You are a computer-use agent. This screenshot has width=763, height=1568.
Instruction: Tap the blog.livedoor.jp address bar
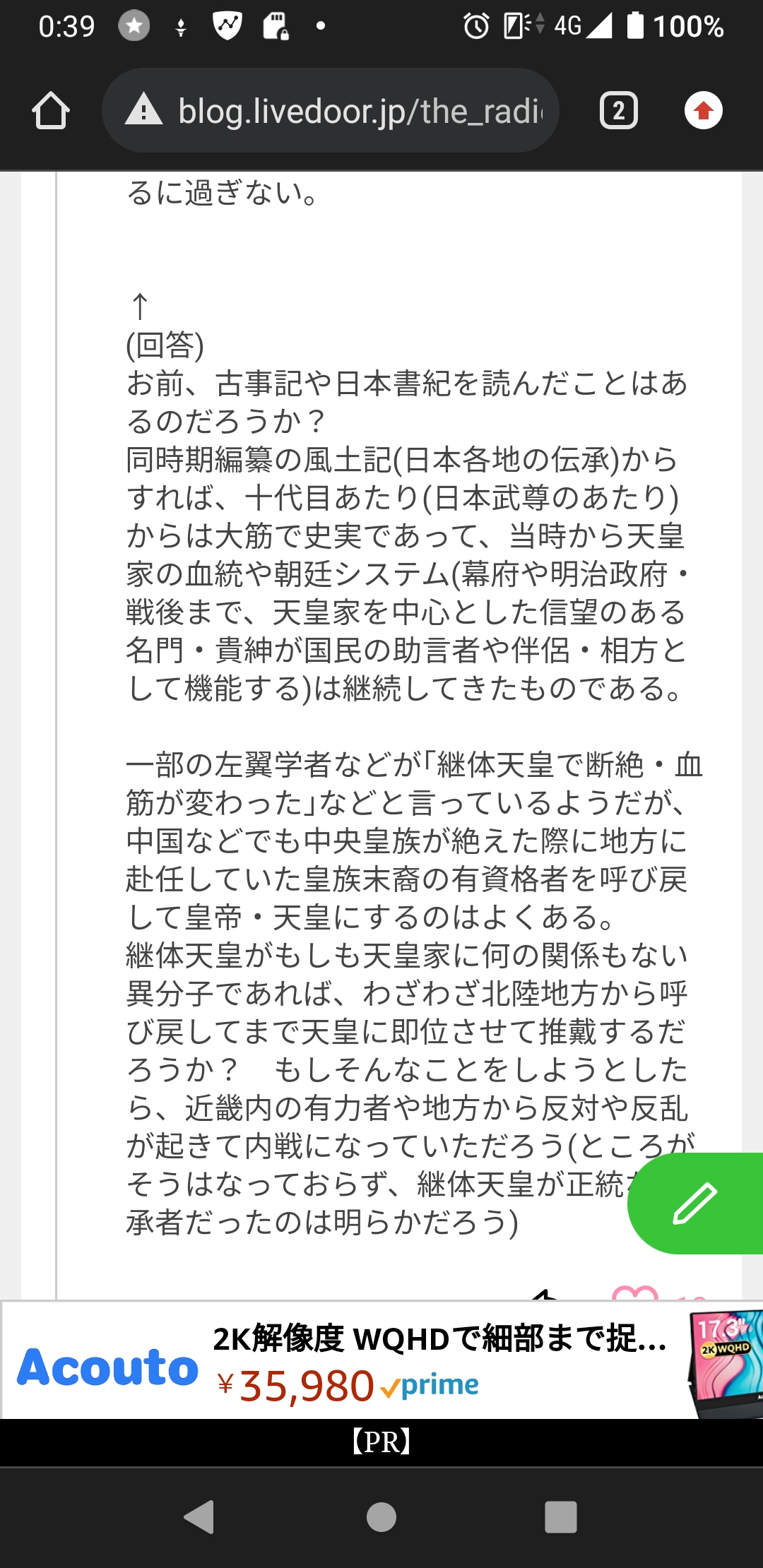tap(331, 111)
